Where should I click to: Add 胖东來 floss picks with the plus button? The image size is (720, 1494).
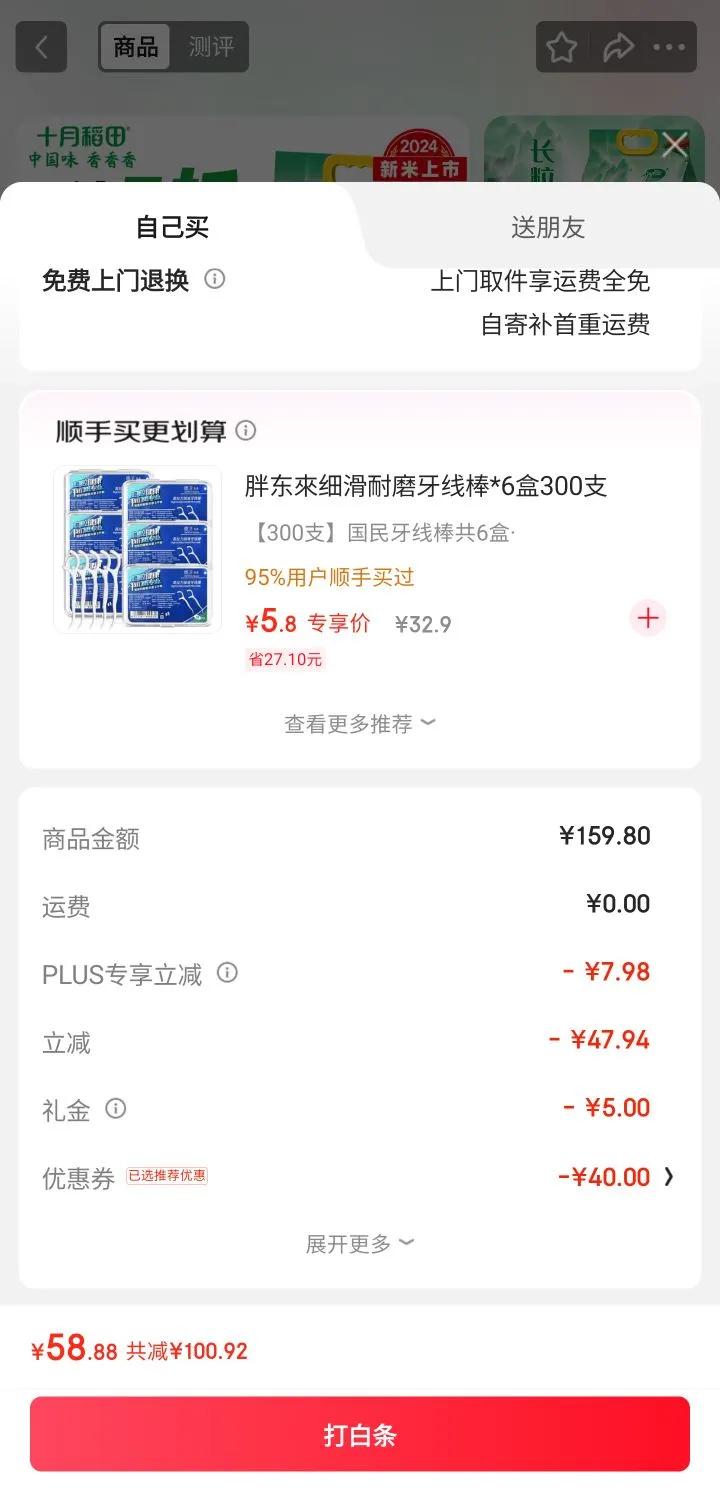pos(648,618)
